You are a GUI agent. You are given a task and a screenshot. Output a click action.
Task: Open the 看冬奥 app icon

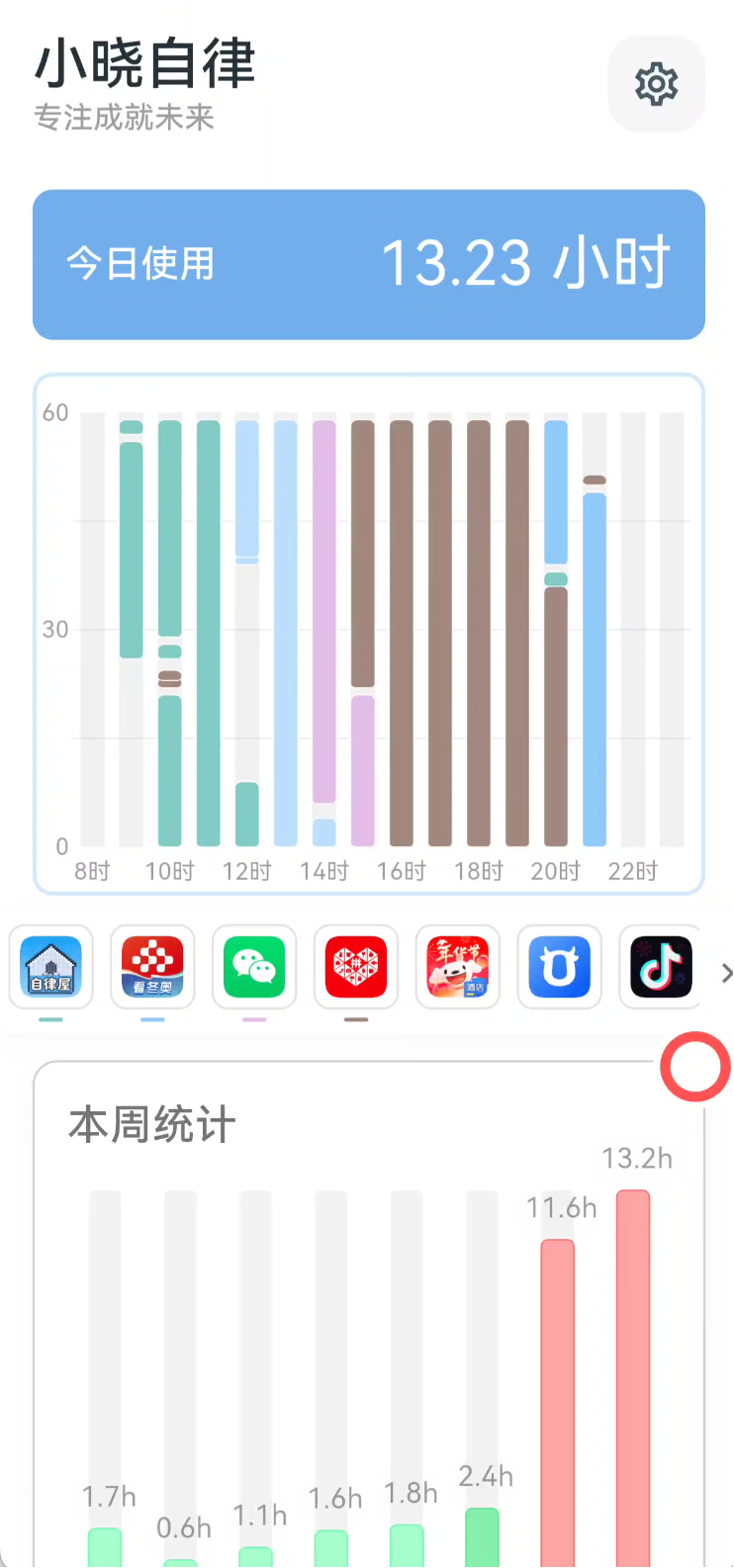pos(152,967)
